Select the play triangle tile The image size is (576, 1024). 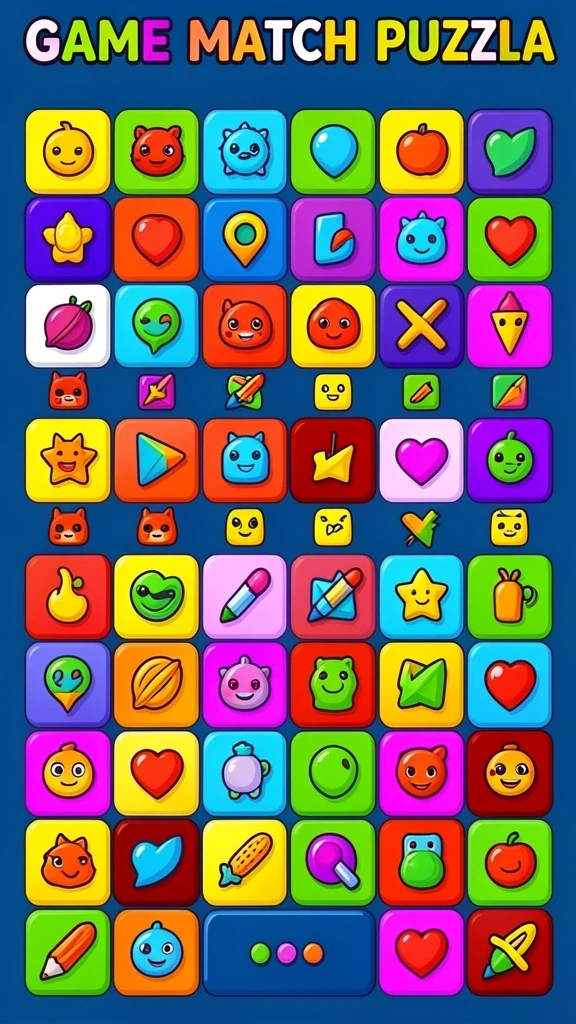point(156,460)
